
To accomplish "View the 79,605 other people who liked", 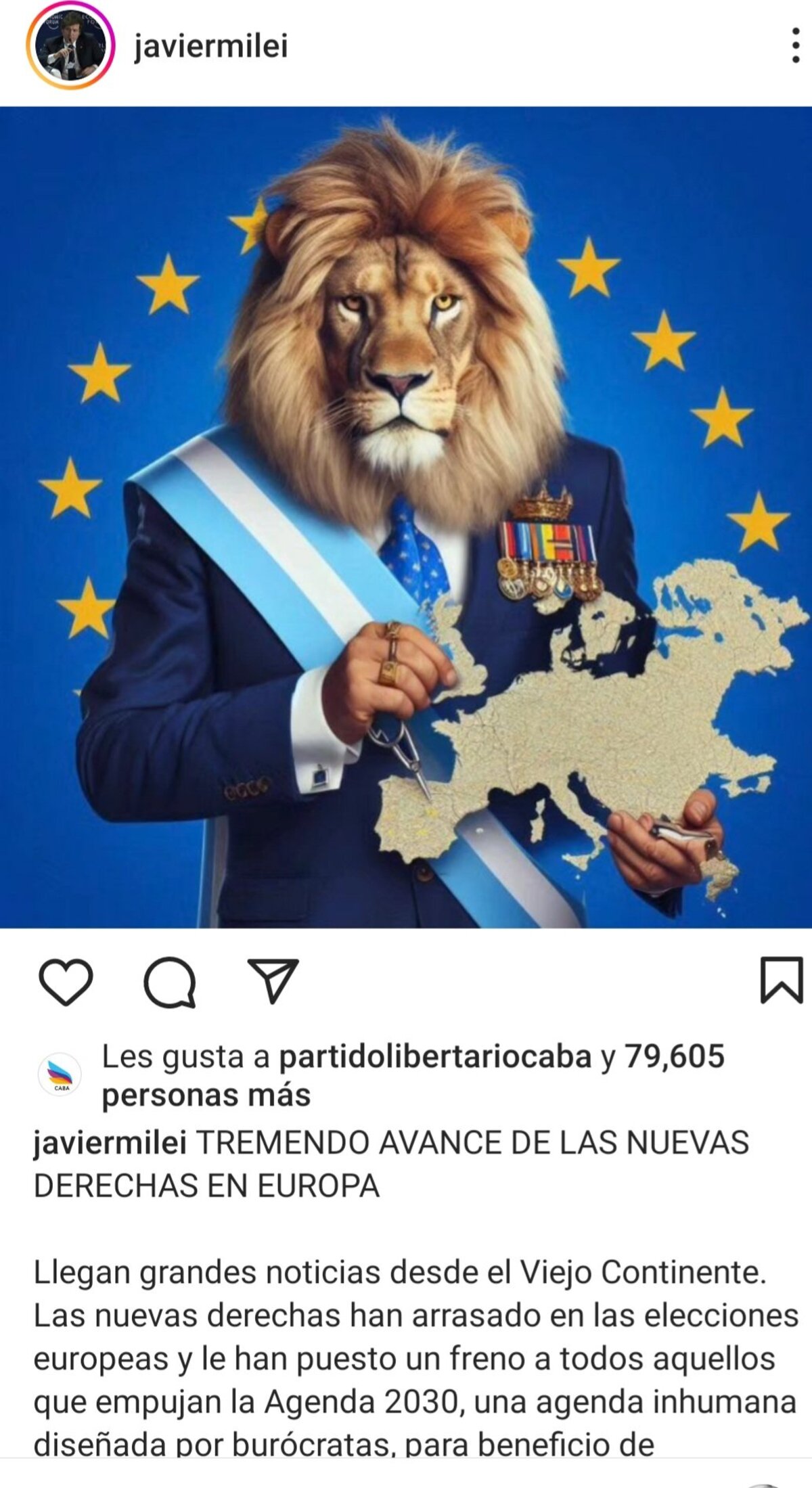I will 673,1056.
